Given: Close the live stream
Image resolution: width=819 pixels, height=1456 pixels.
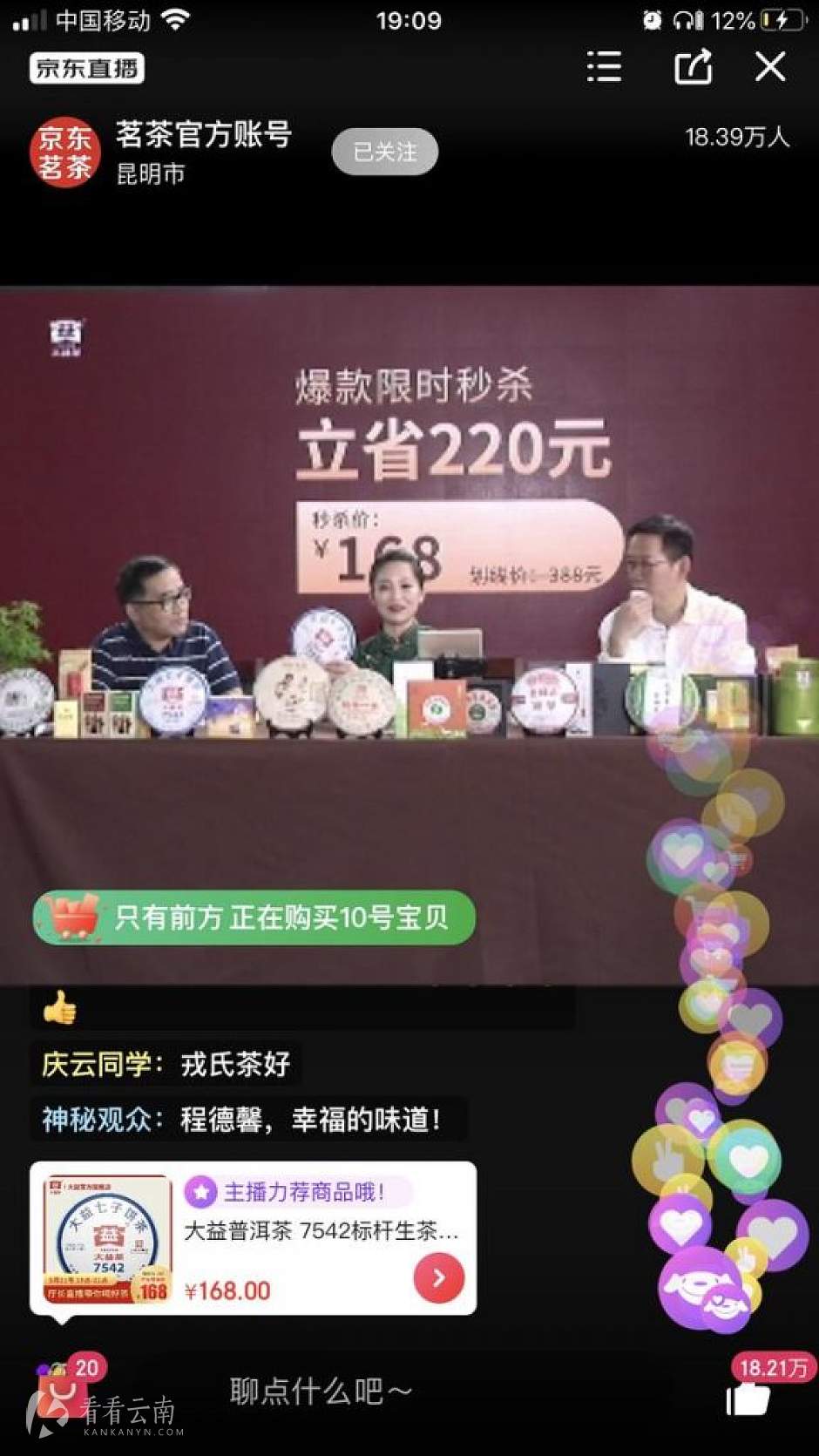Looking at the screenshot, I should (770, 67).
